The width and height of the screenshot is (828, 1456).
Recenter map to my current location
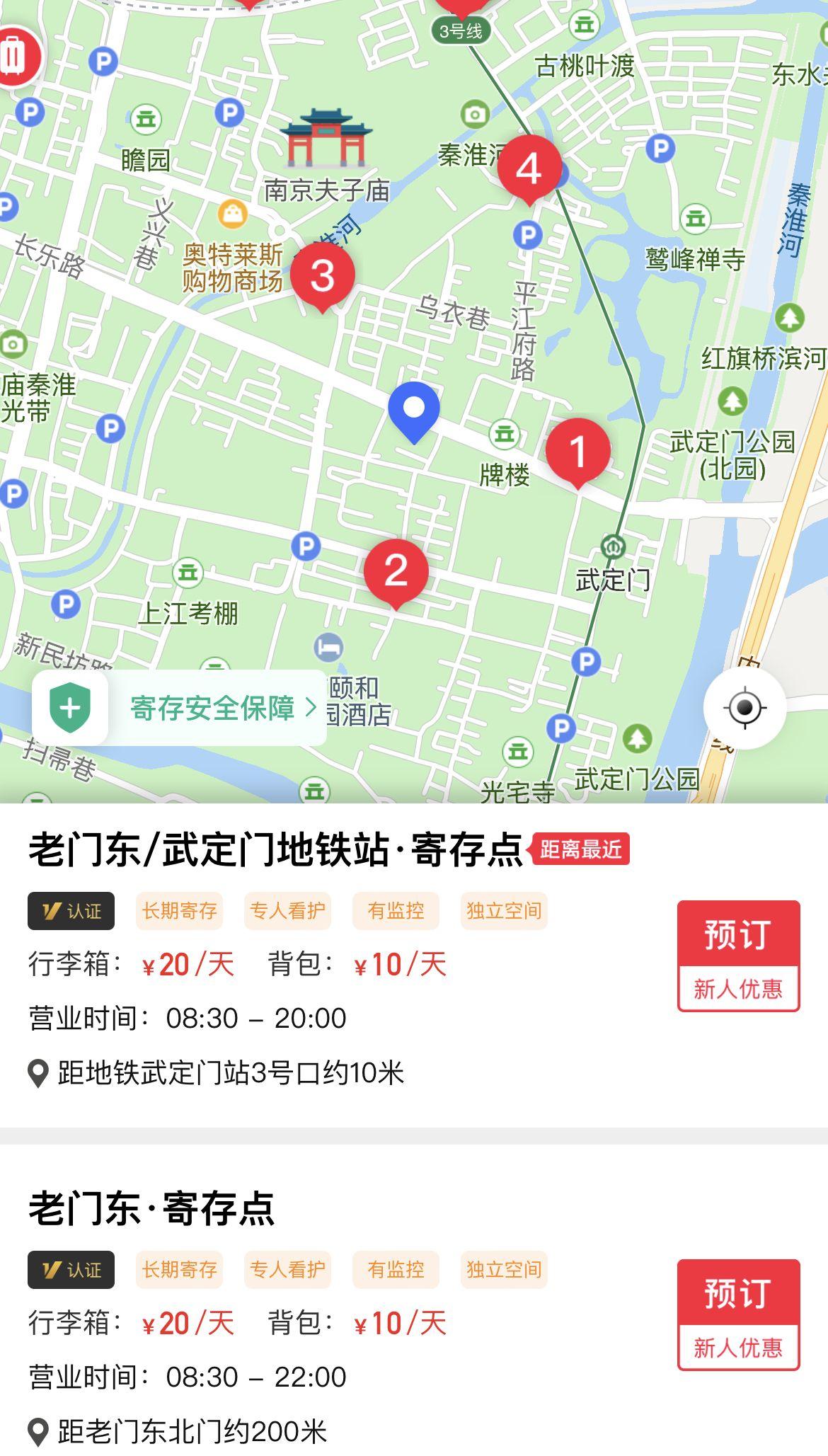point(744,707)
